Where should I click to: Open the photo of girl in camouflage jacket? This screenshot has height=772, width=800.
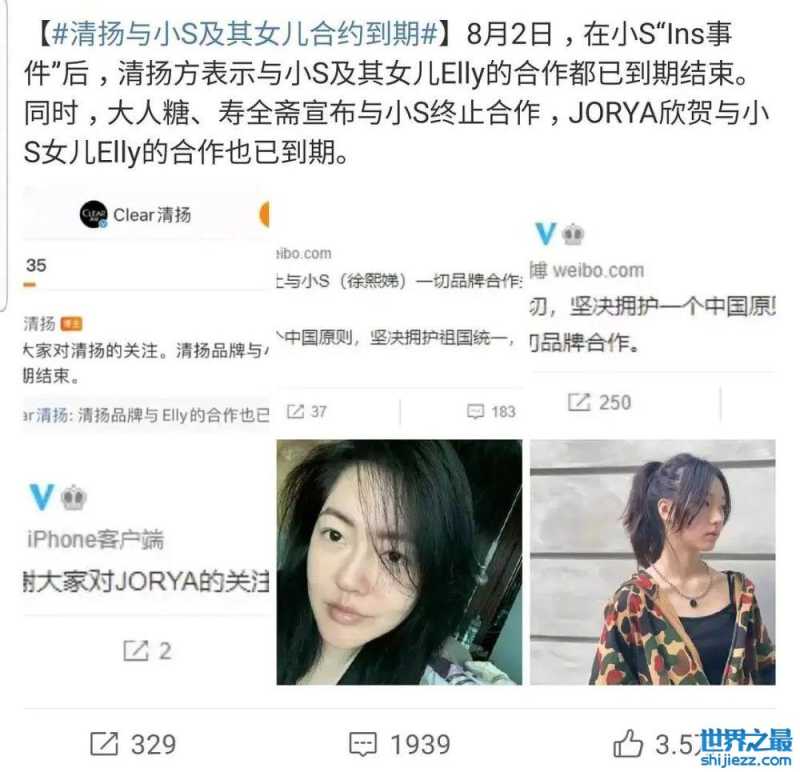pyautogui.click(x=652, y=562)
